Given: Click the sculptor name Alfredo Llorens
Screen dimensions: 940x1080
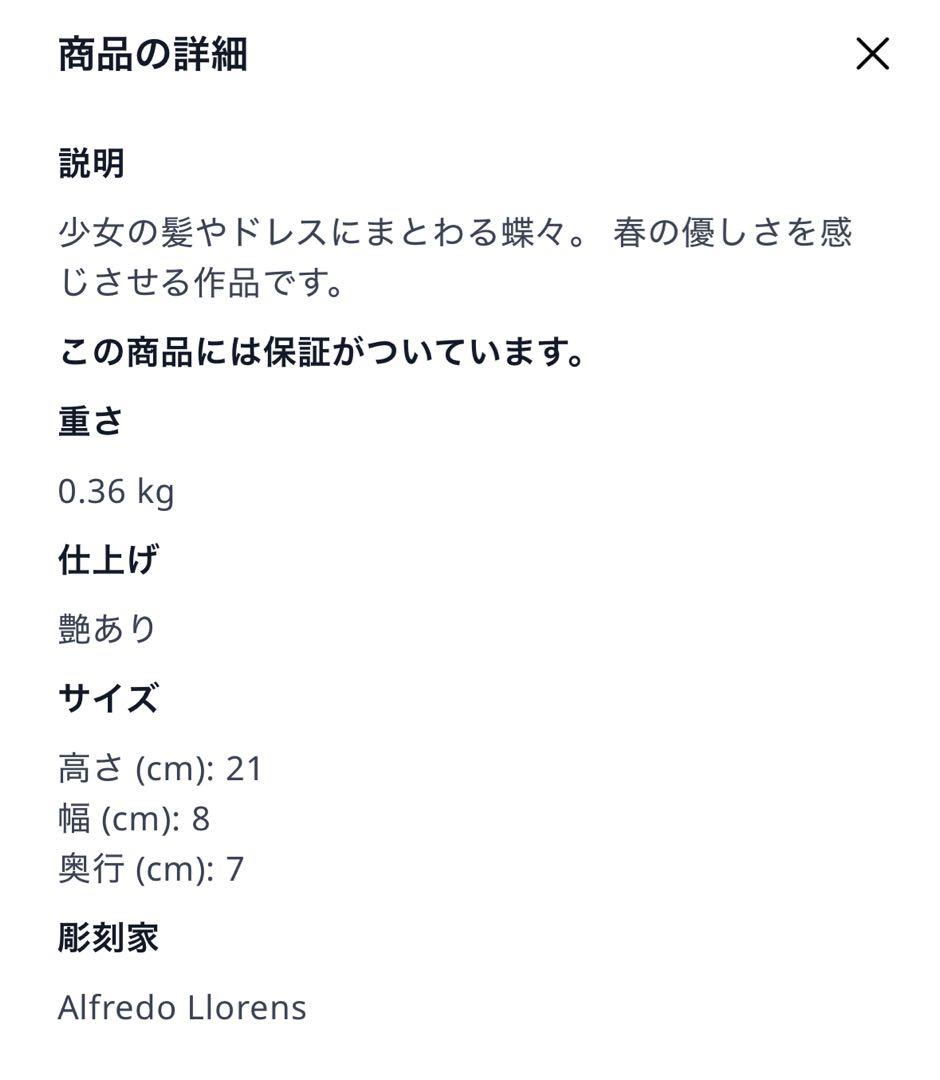Looking at the screenshot, I should point(182,1008).
